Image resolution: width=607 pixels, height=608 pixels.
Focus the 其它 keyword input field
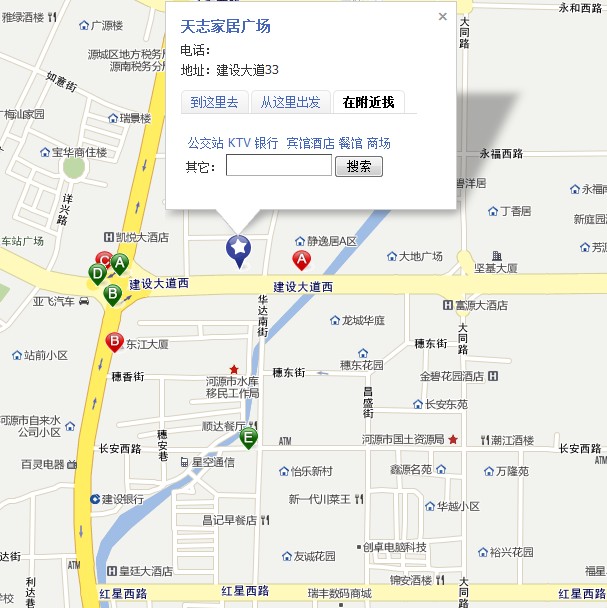click(x=278, y=166)
